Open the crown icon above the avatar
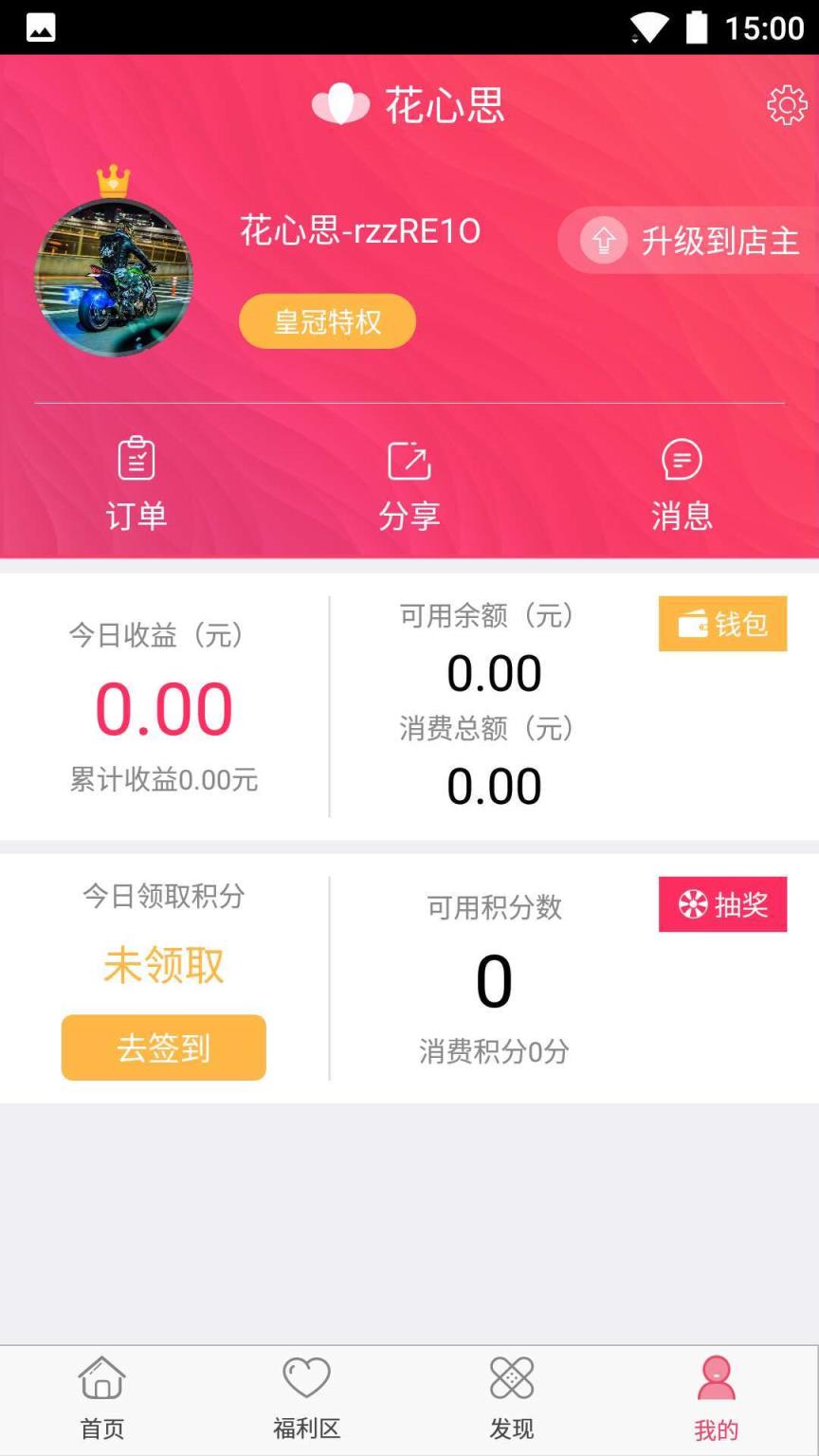Image resolution: width=819 pixels, height=1456 pixels. [x=114, y=178]
